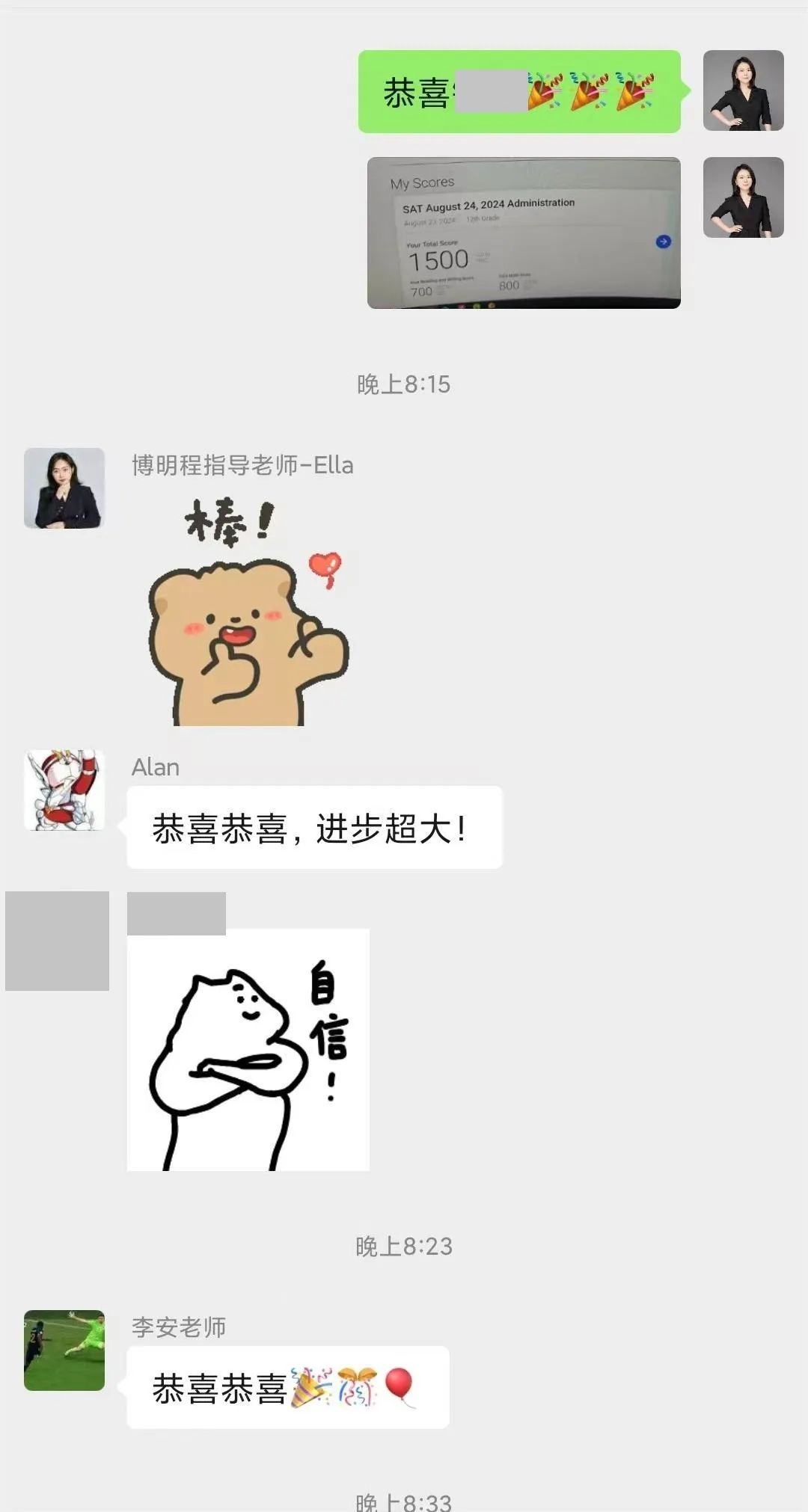Open the SAT score screenshot image
The width and height of the screenshot is (808, 1512).
point(524,233)
